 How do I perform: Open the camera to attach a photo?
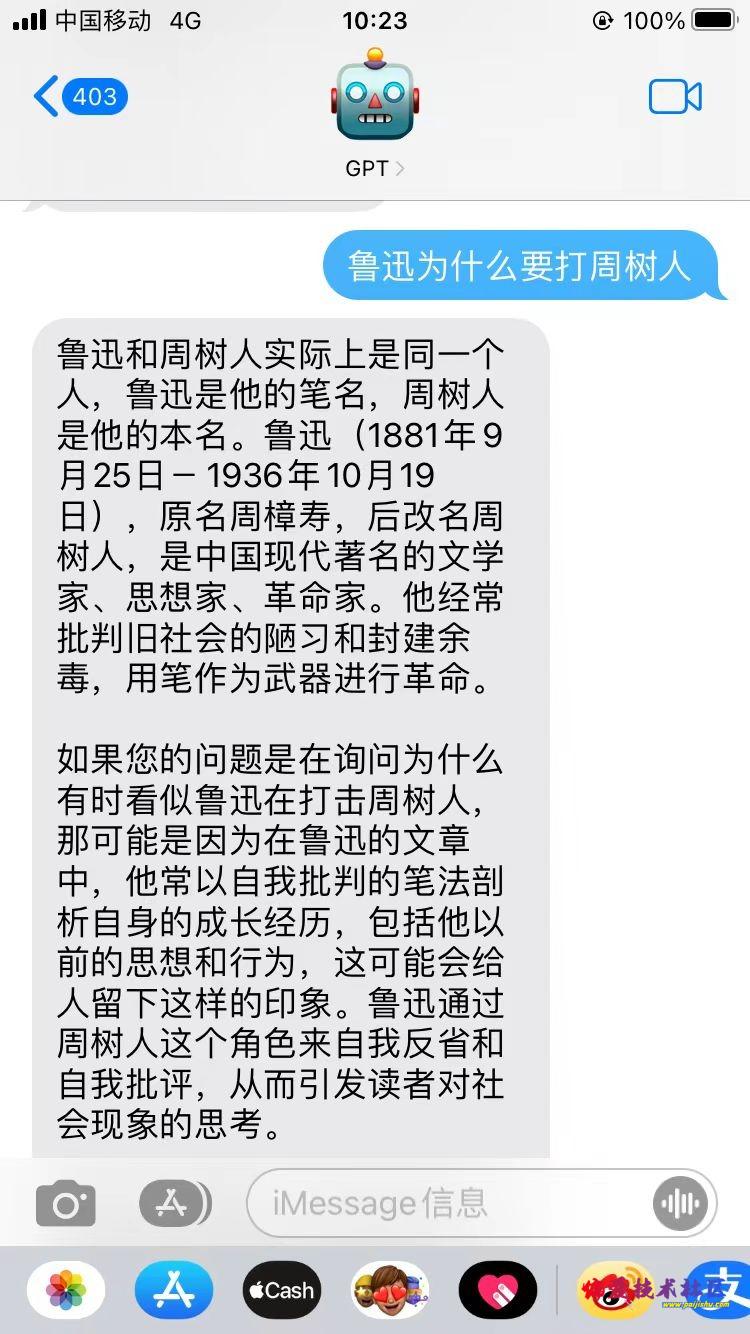coord(66,1204)
